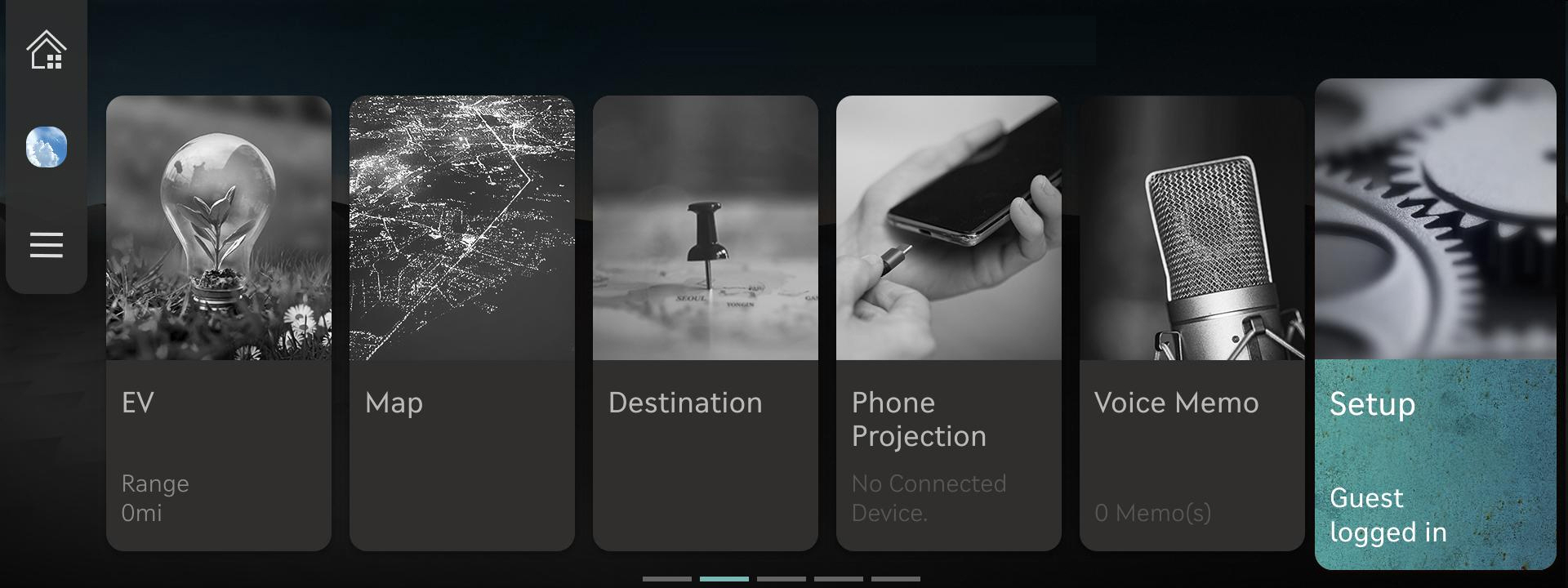Enter Setup for the Guest profile

click(x=1435, y=323)
